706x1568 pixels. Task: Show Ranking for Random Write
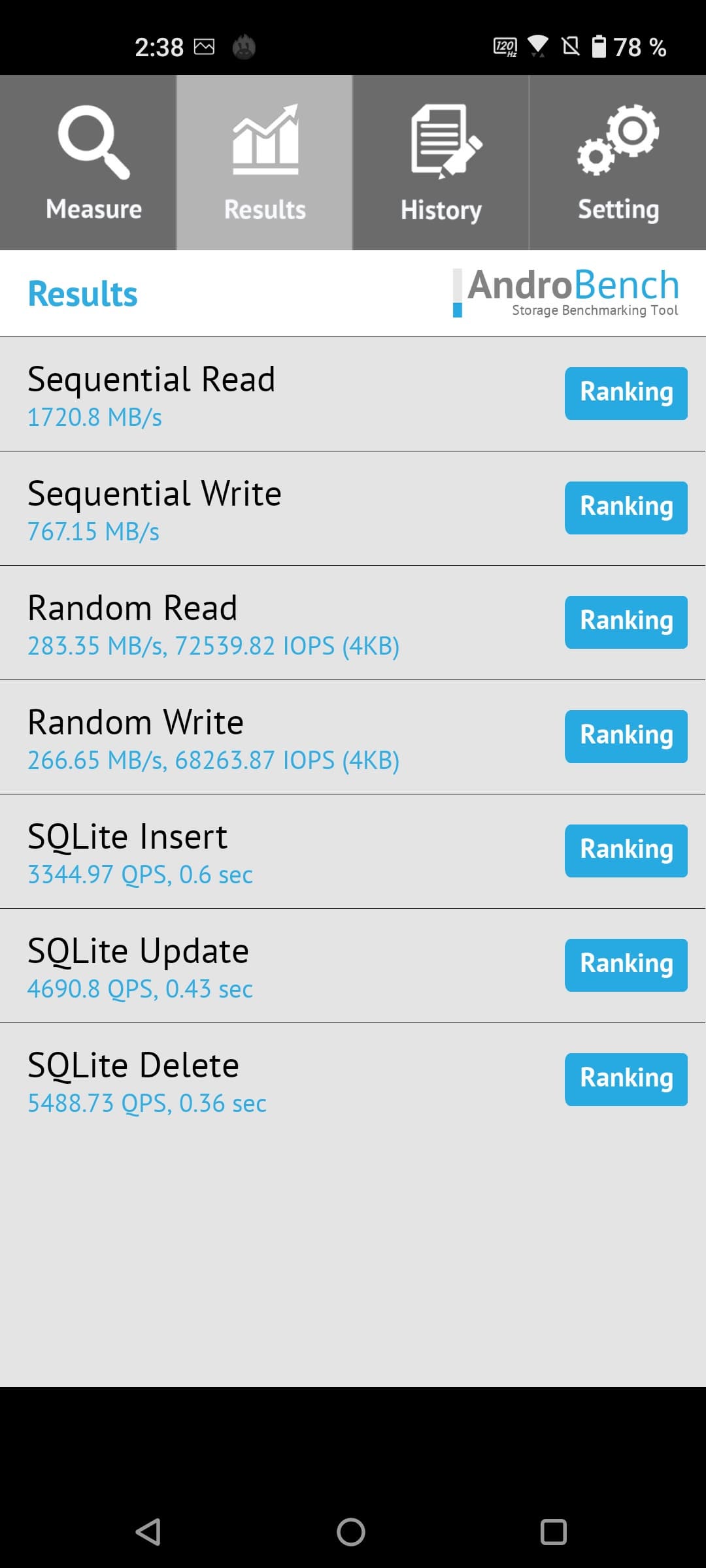tap(626, 736)
